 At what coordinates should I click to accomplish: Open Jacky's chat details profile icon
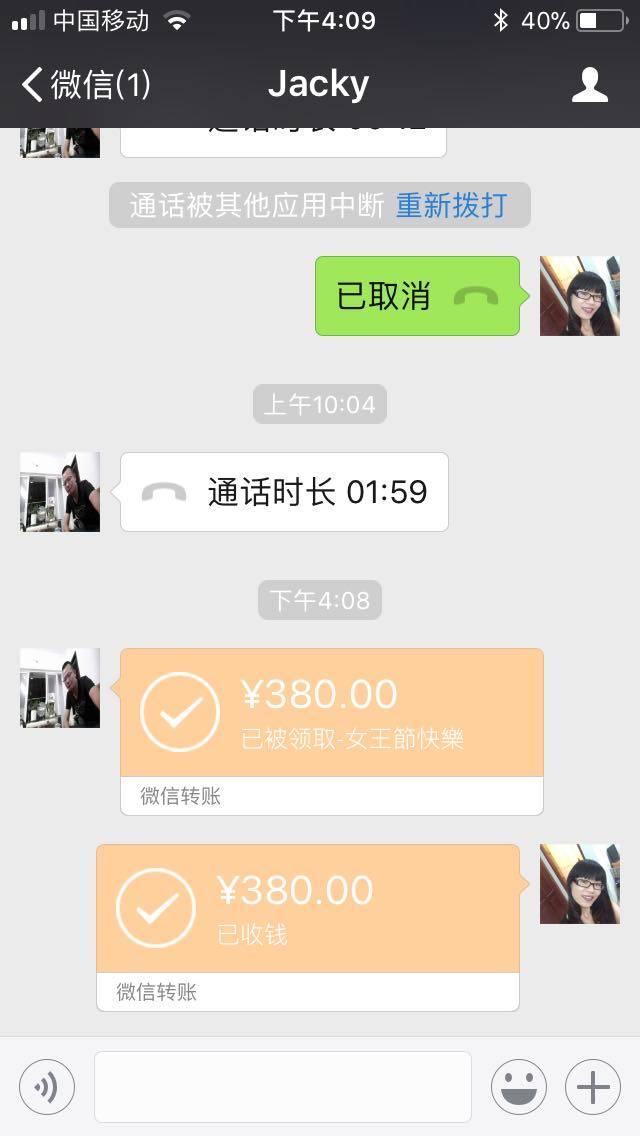[x=590, y=85]
